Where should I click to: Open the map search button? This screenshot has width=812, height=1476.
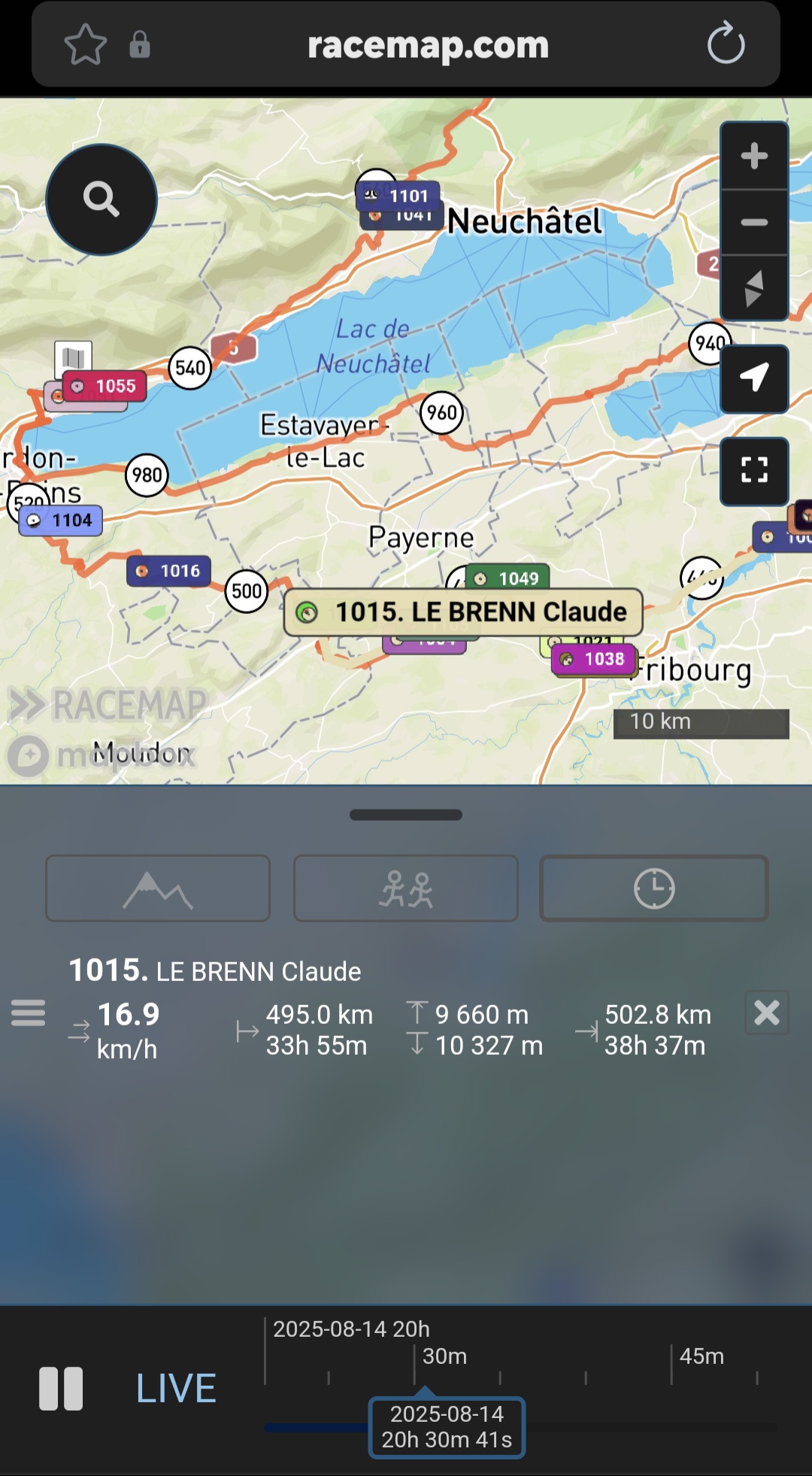pyautogui.click(x=101, y=199)
